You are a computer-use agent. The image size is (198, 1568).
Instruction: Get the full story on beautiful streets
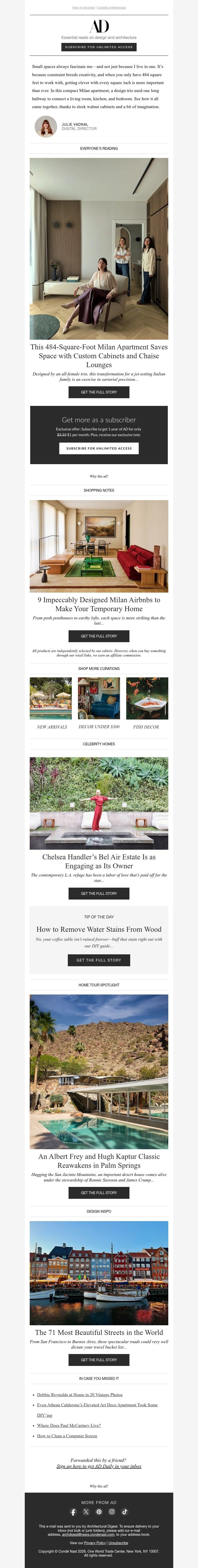point(99,1360)
